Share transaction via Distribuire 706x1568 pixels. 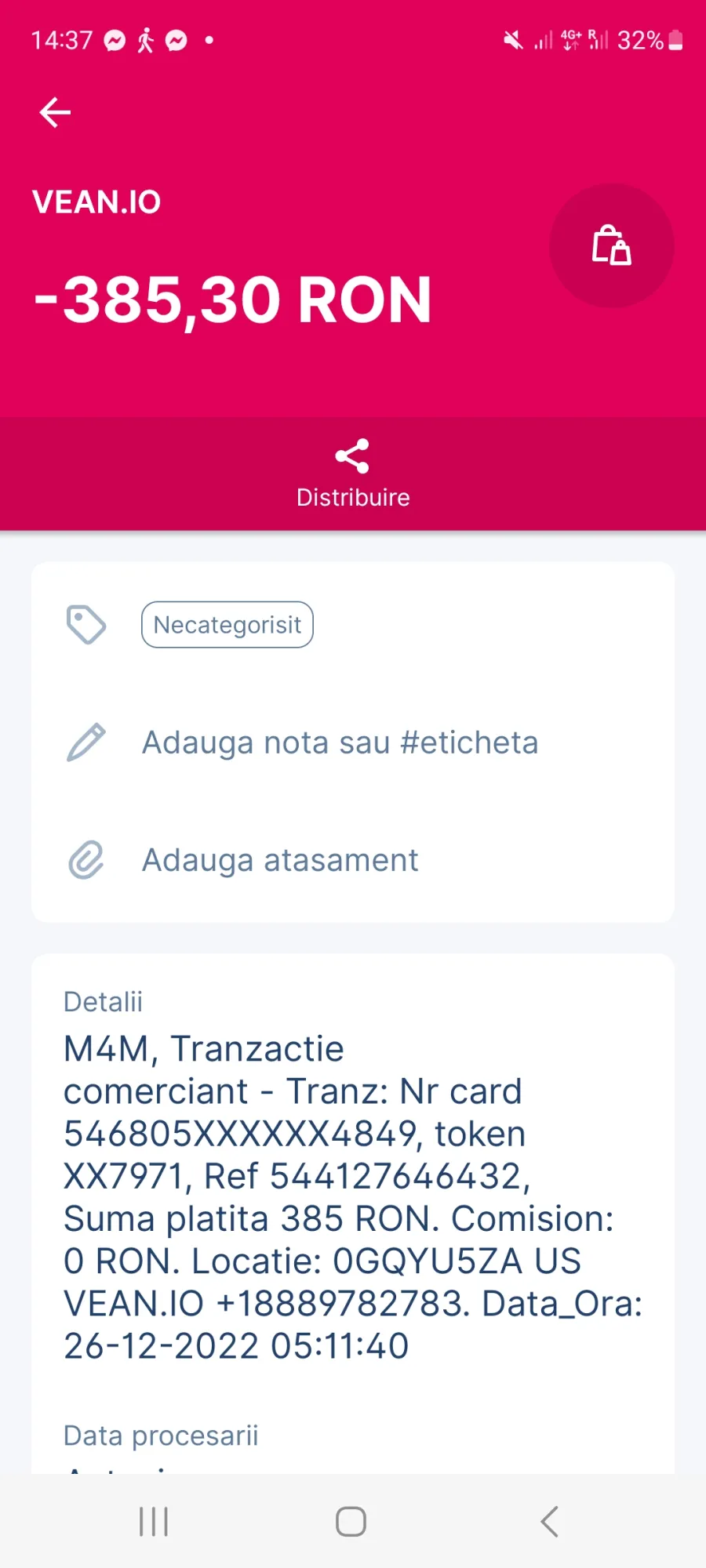353,474
